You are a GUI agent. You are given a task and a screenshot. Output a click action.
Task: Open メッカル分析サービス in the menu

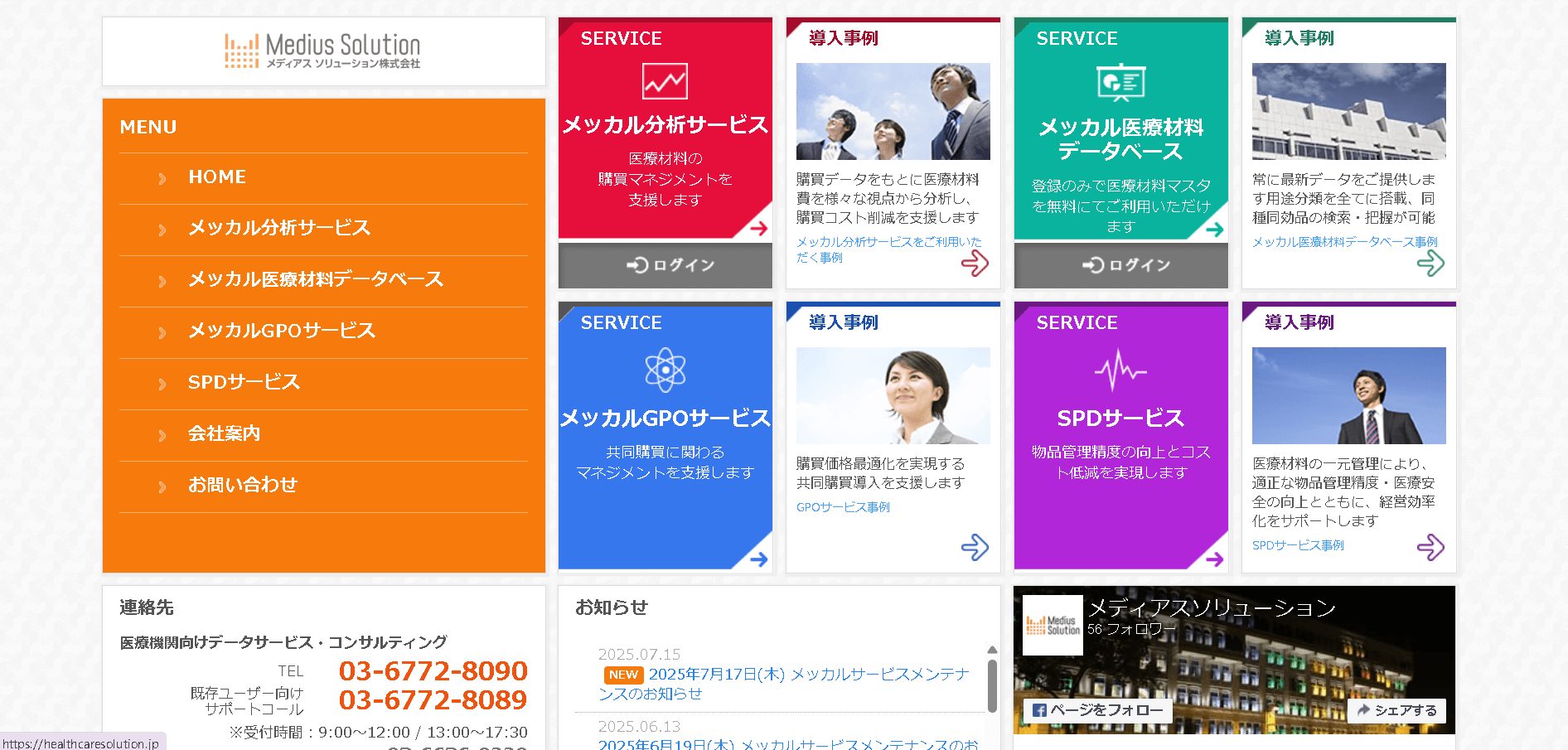278,228
